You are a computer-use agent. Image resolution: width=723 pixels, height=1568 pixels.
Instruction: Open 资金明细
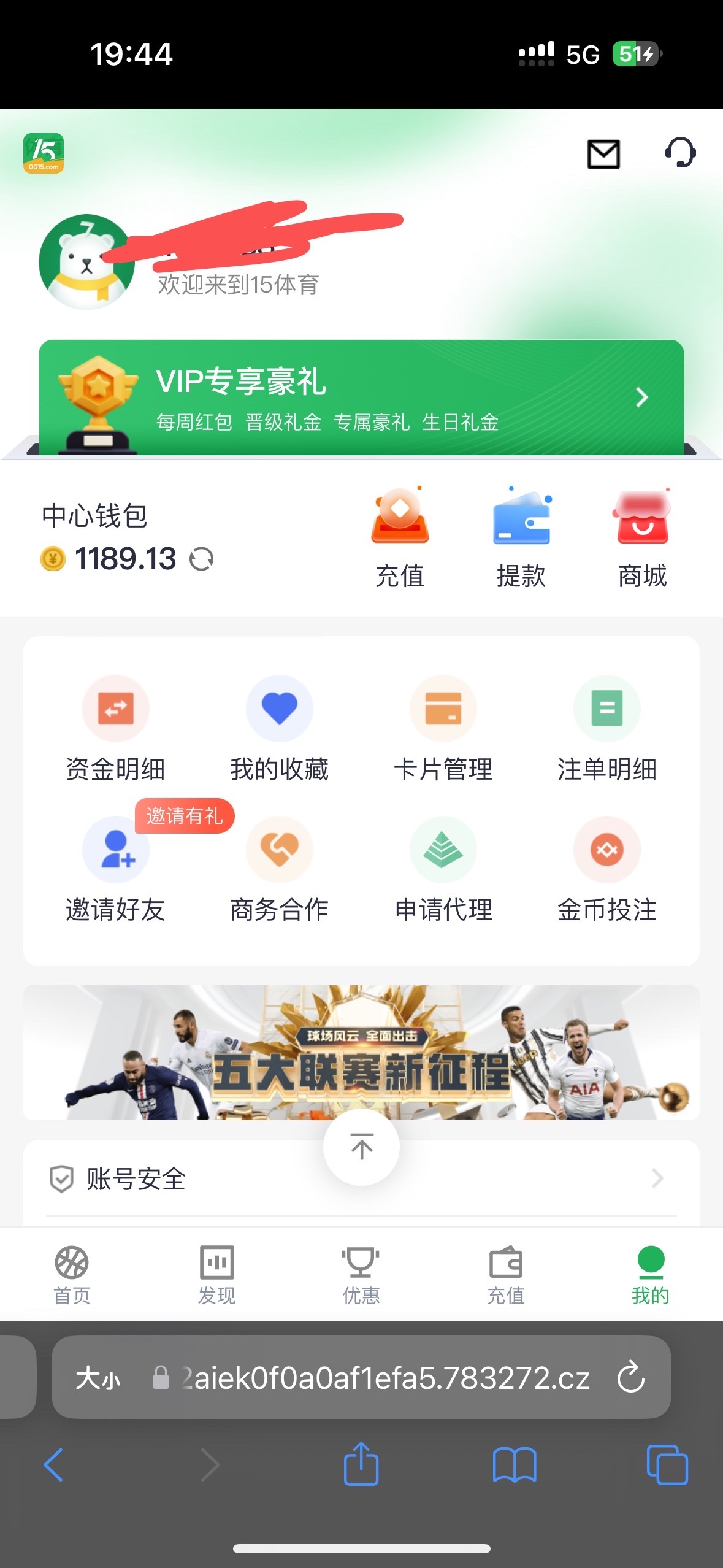coord(116,728)
